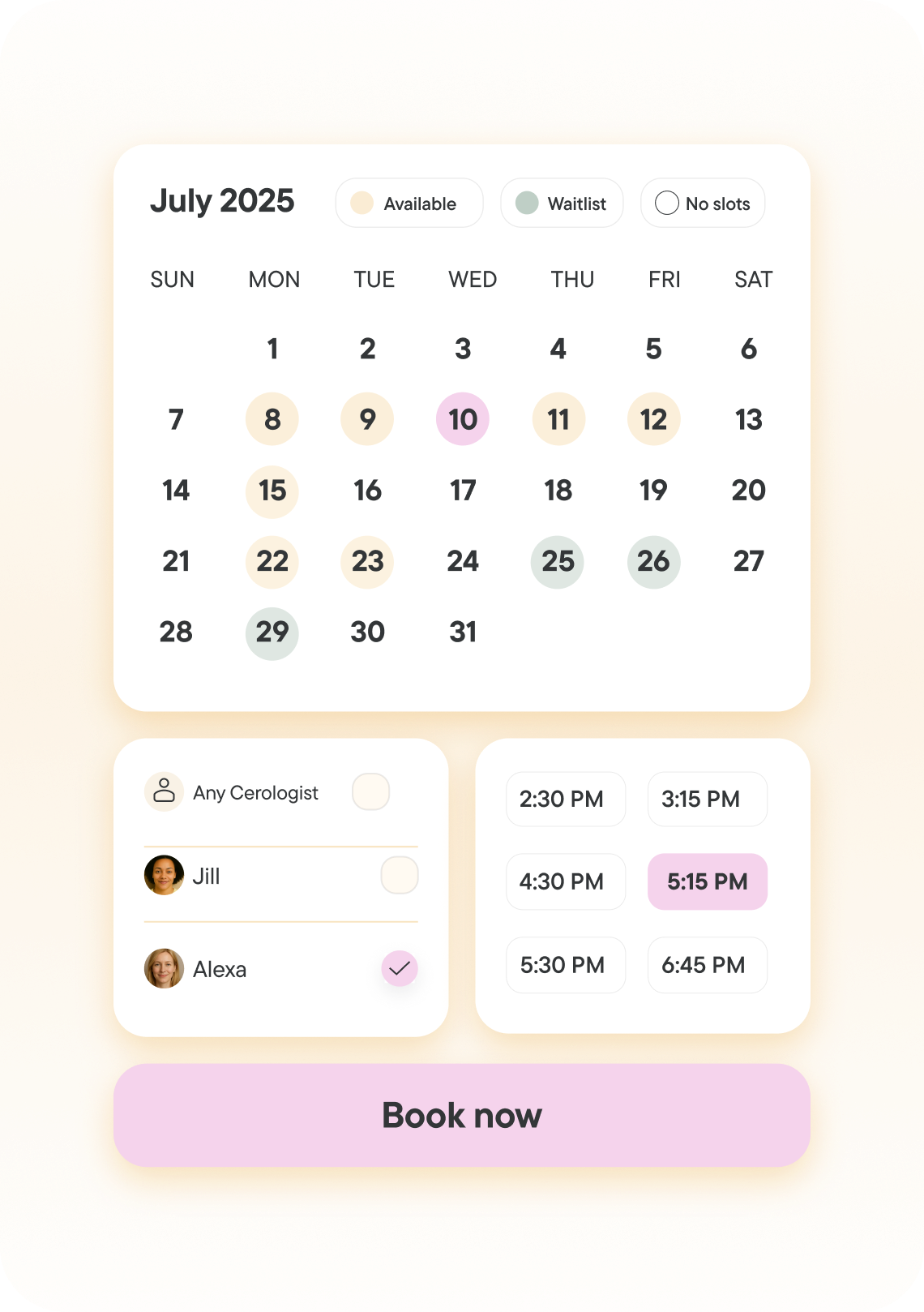Image resolution: width=924 pixels, height=1312 pixels.
Task: Choose the 2:30 PM time slot
Action: point(565,800)
